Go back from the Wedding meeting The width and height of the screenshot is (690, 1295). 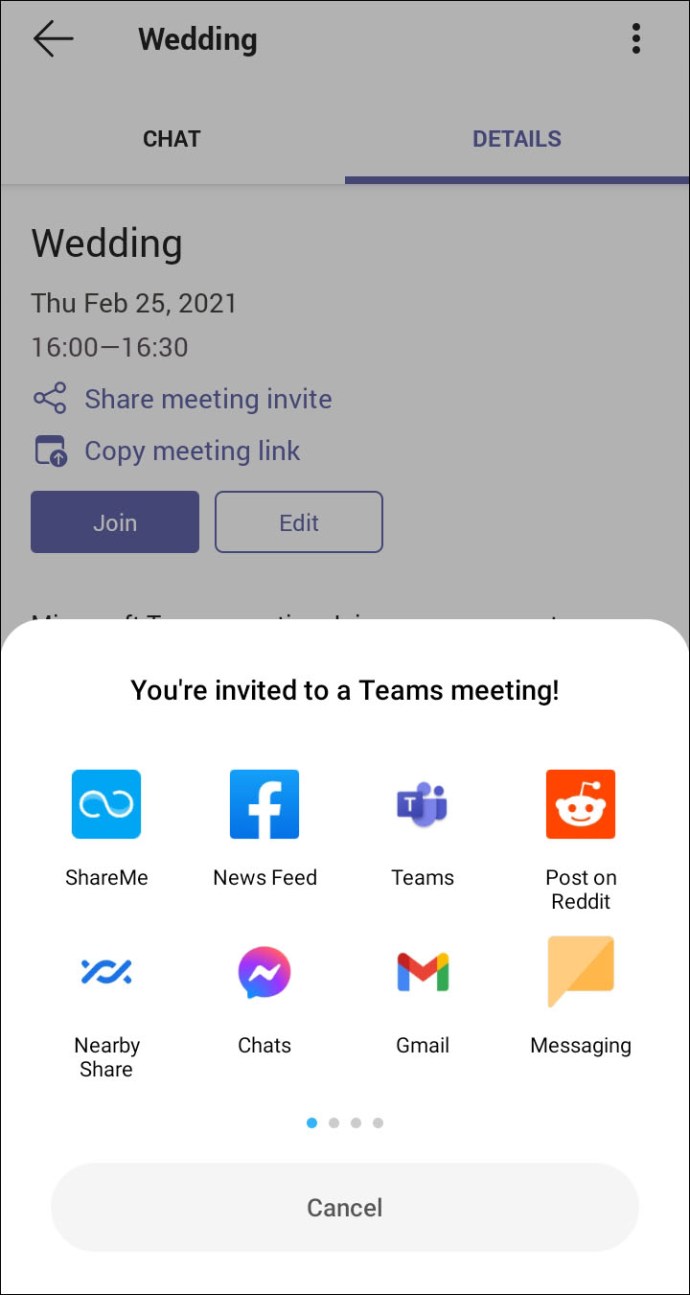53,39
